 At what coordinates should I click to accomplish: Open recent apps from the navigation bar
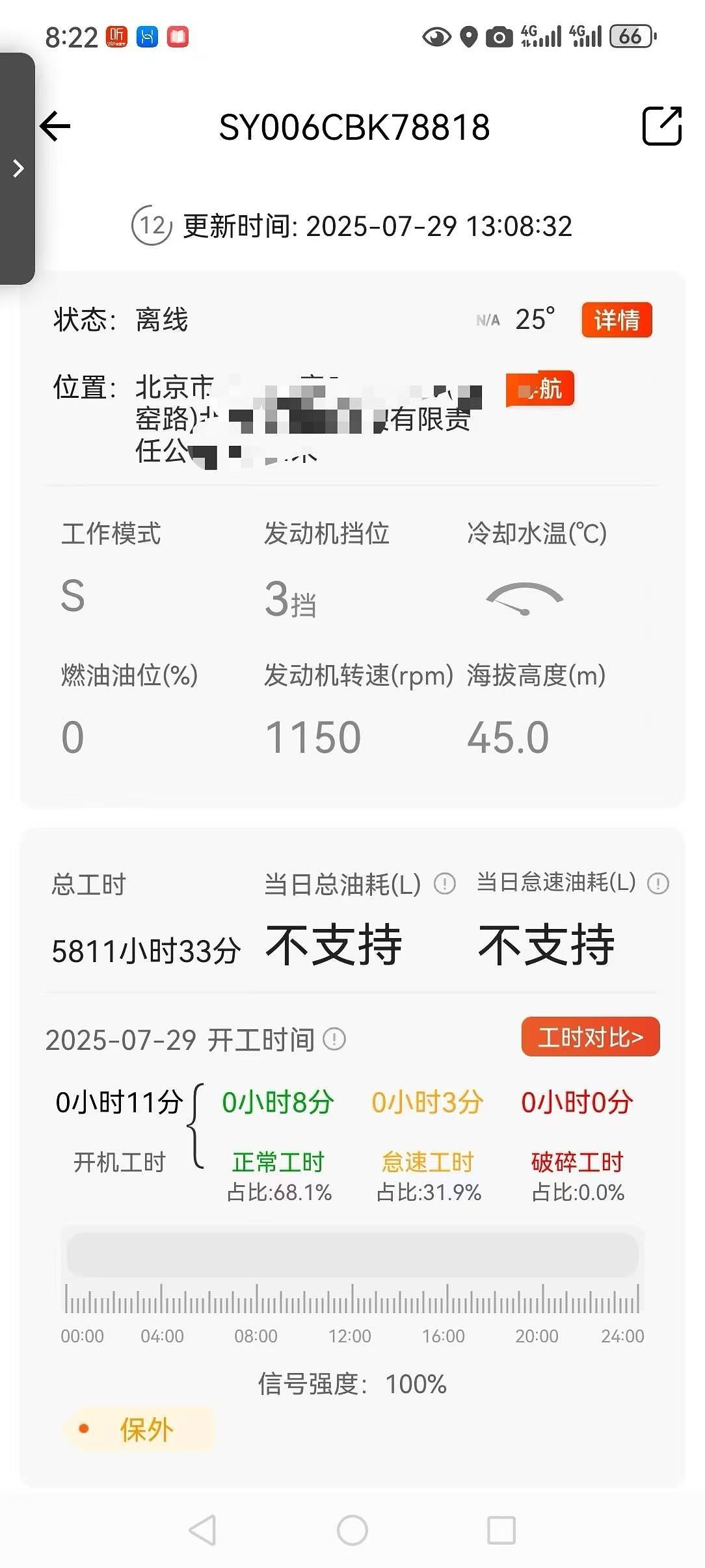tap(501, 1530)
